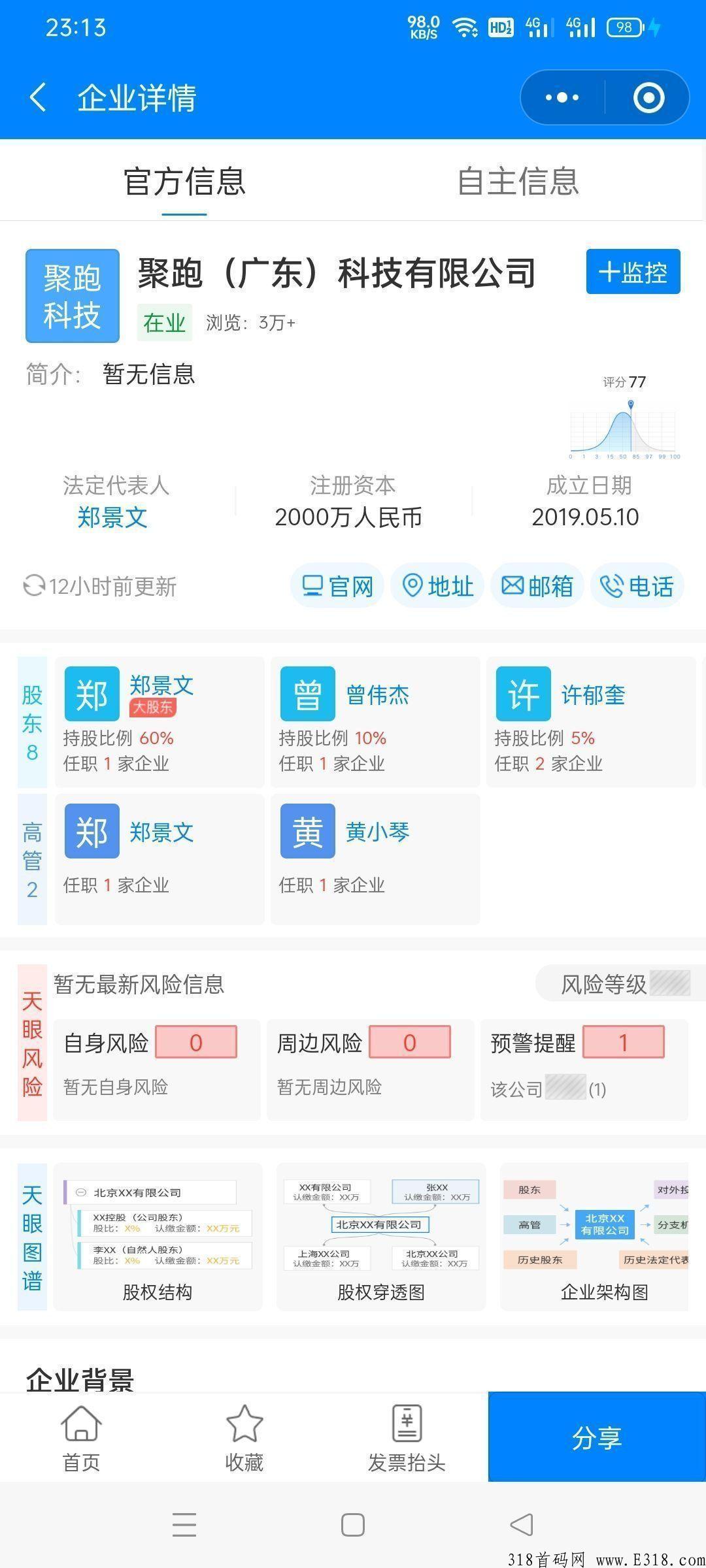View the company address with 地址 icon
The image size is (706, 1568).
(437, 585)
